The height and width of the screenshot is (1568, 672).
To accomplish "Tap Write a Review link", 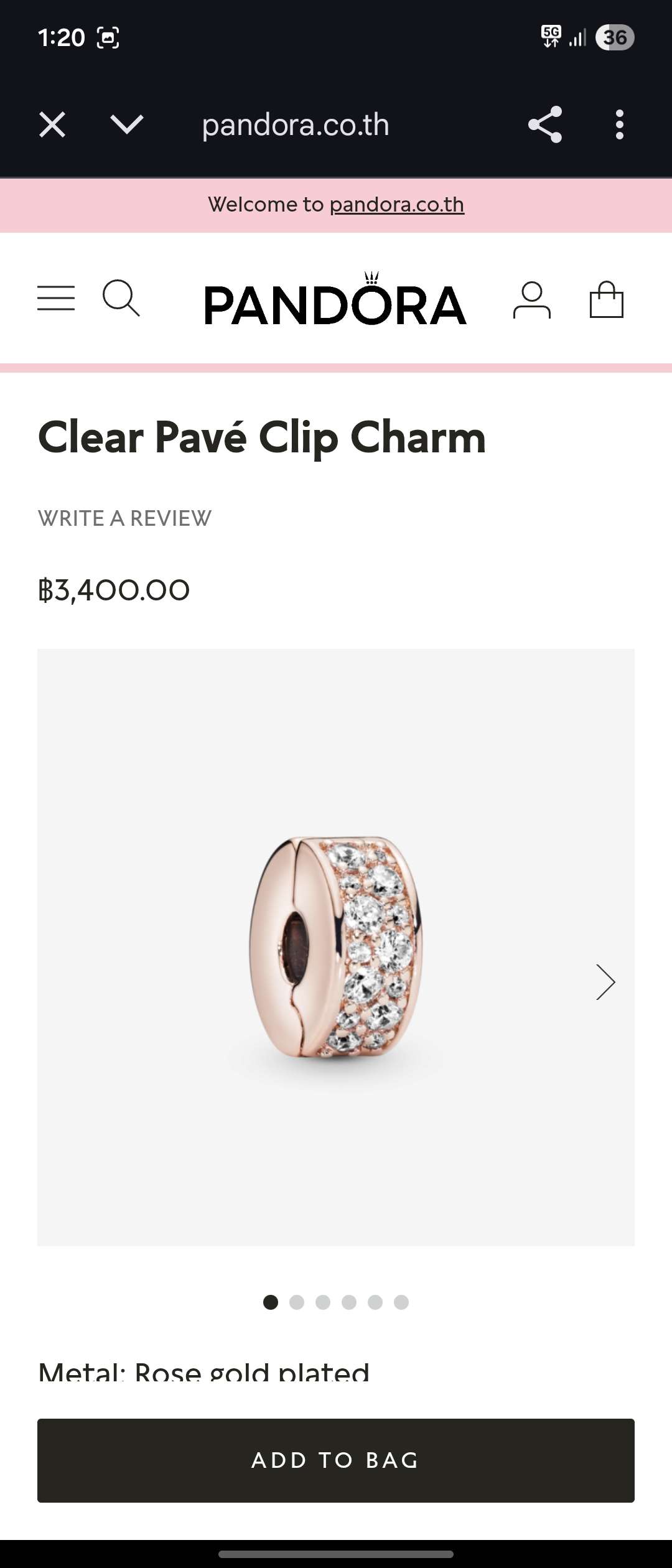I will [x=124, y=518].
